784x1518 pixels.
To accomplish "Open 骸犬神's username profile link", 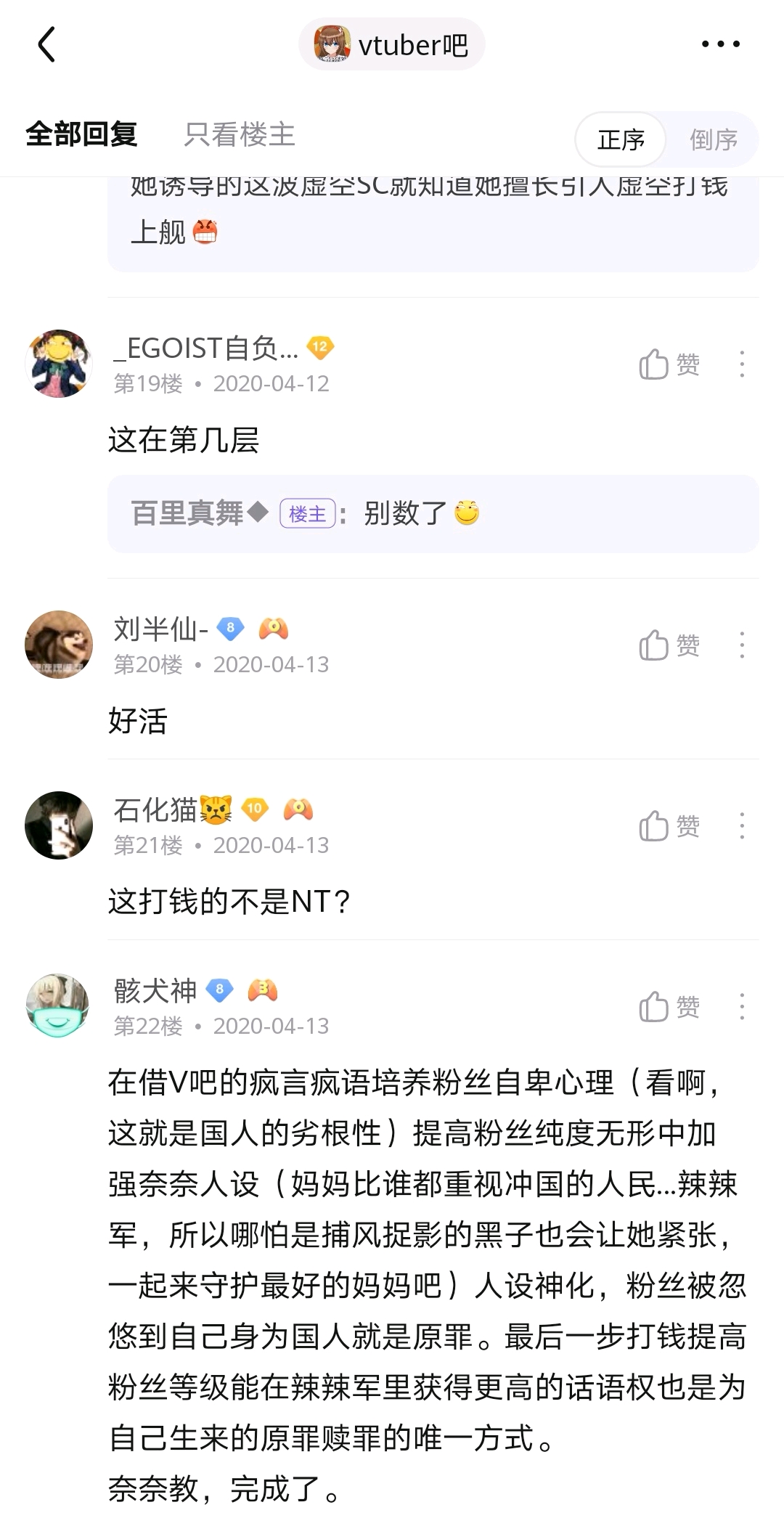I will pyautogui.click(x=155, y=991).
